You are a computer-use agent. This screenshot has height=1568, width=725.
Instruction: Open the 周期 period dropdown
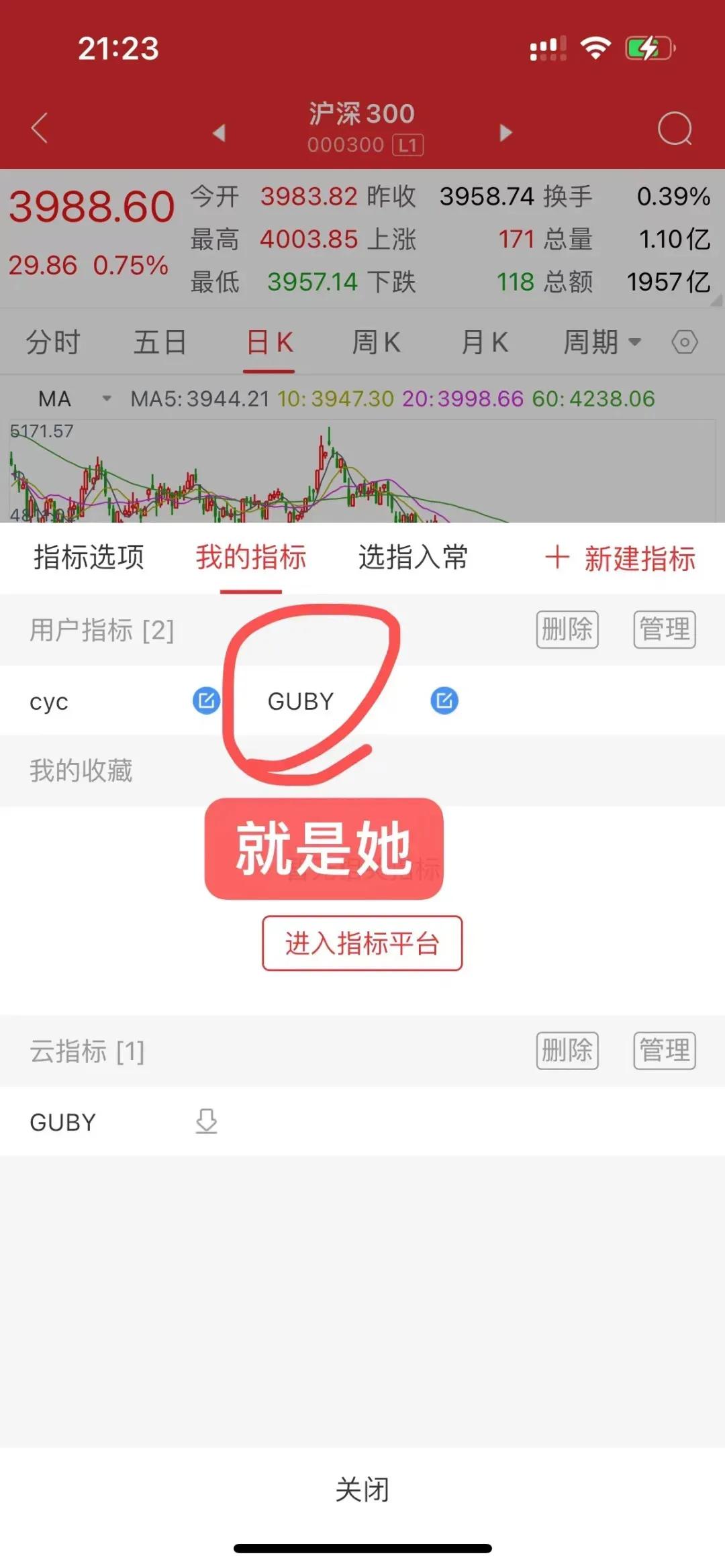coord(601,342)
